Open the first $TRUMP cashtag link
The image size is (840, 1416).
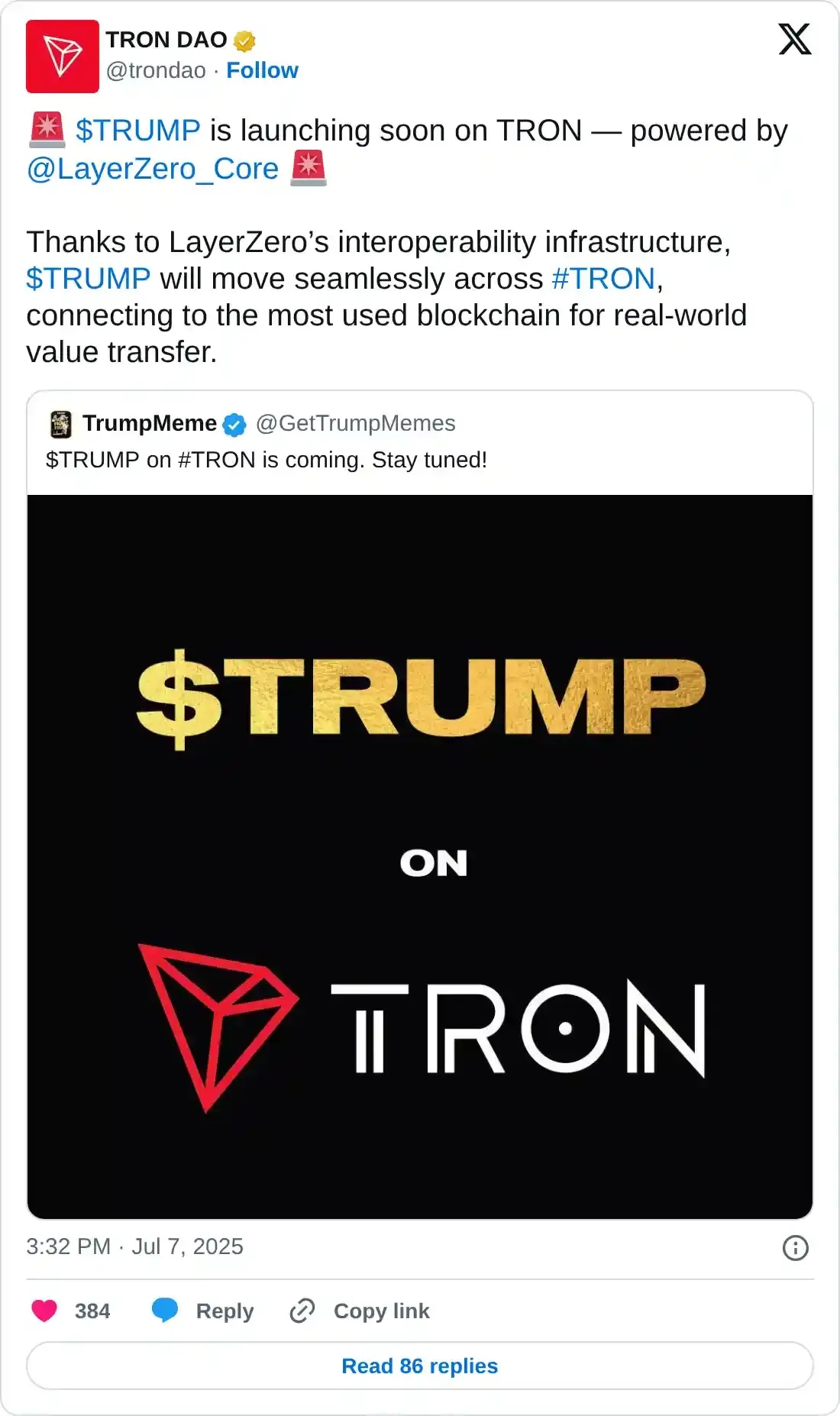(138, 131)
